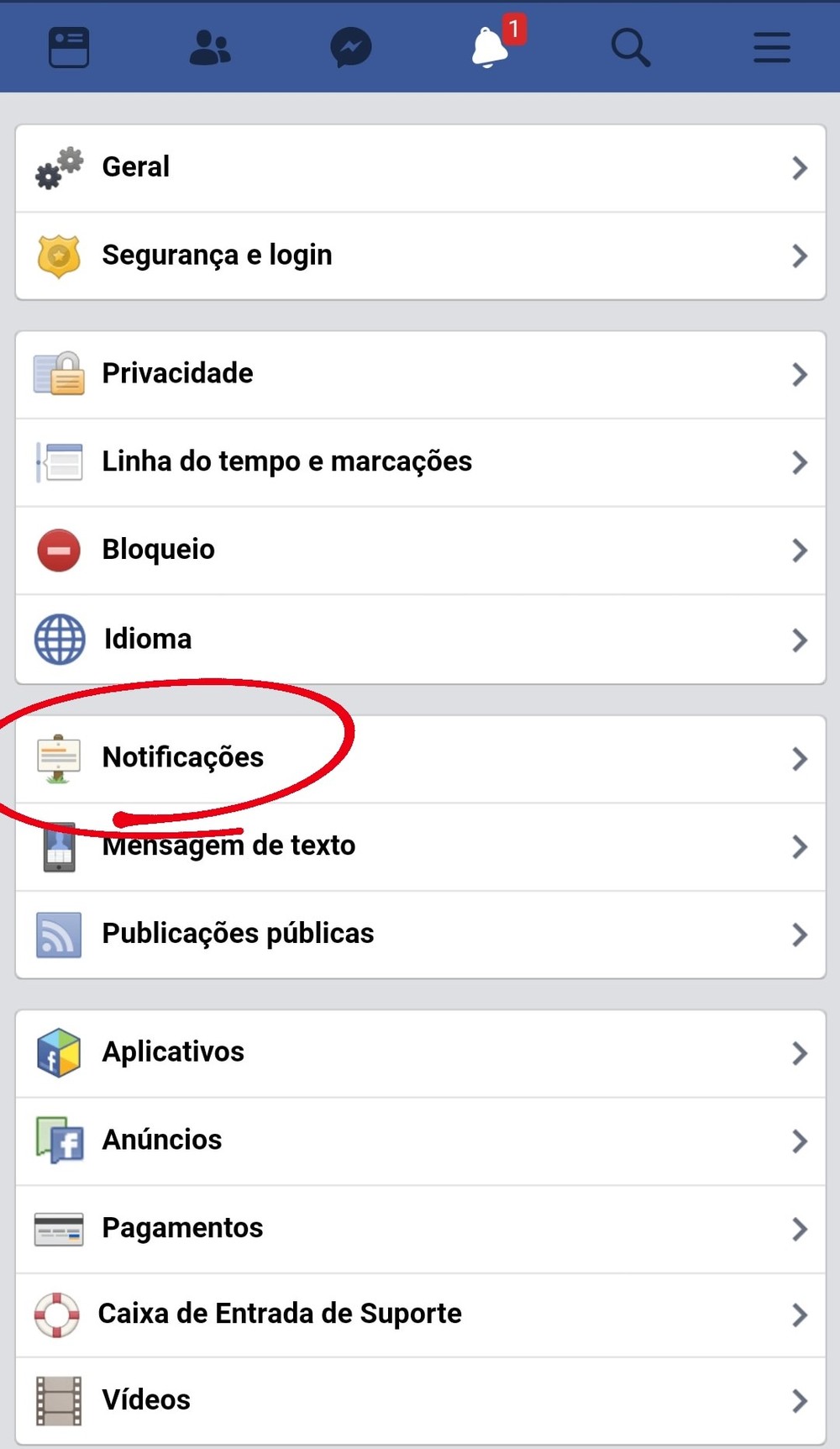The width and height of the screenshot is (840, 1449).
Task: Open the hamburger menu
Action: (x=771, y=47)
